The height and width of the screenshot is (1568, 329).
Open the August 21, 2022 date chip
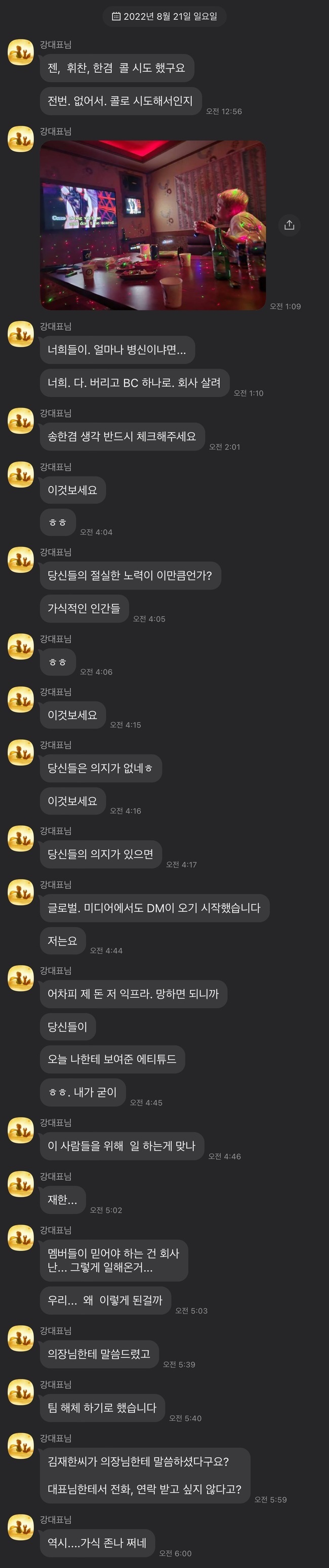[164, 17]
